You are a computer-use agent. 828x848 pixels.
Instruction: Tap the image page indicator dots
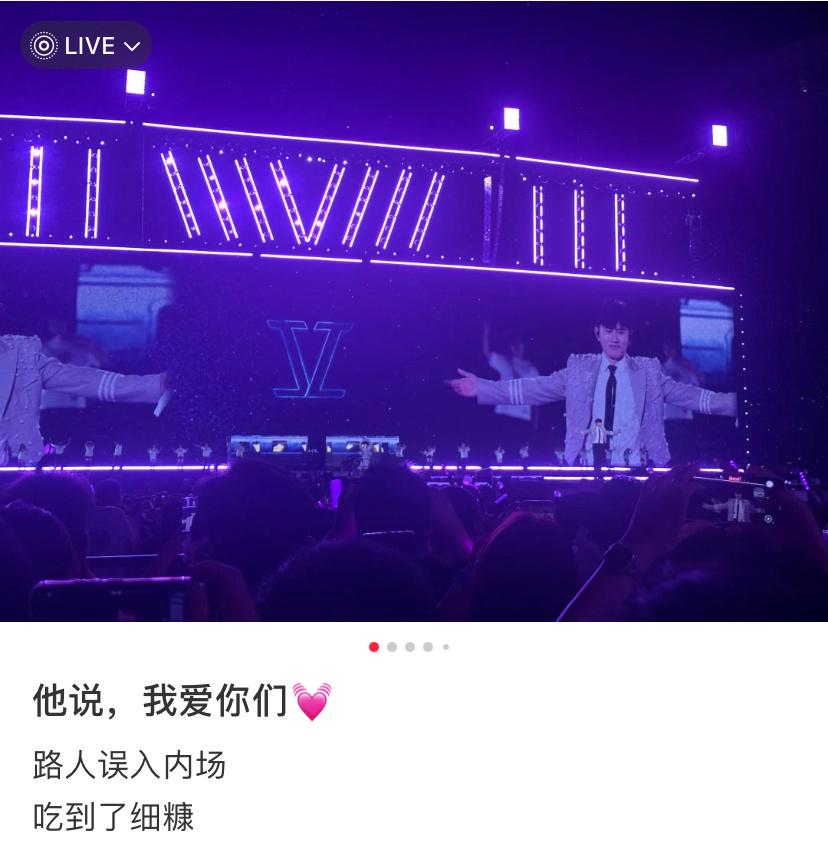410,647
